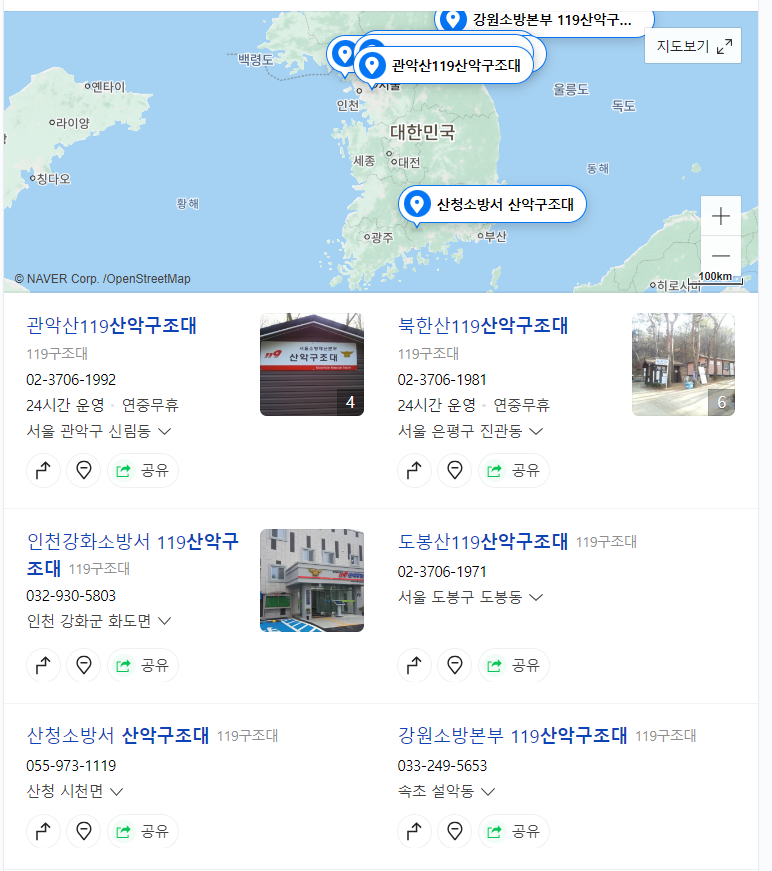Zoom in on the map

[x=720, y=215]
